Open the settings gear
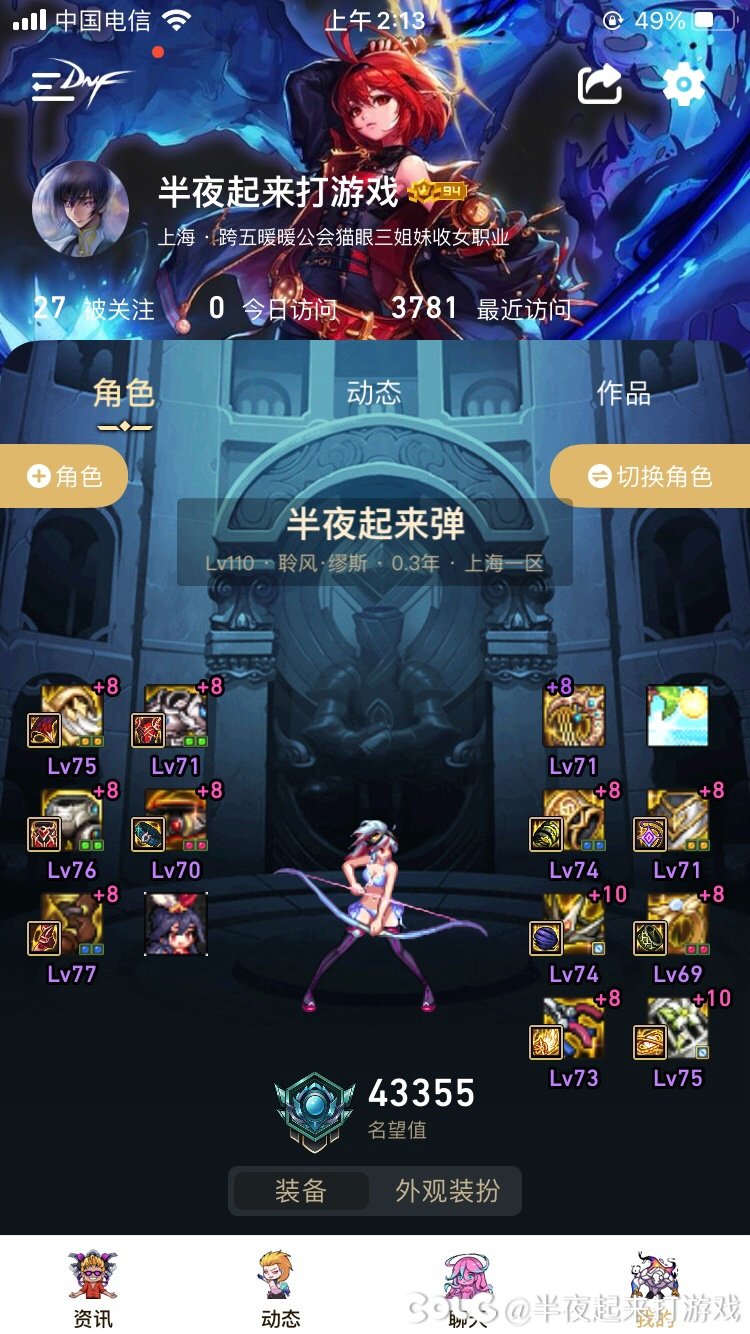Image resolution: width=750 pixels, height=1334 pixels. pos(684,85)
